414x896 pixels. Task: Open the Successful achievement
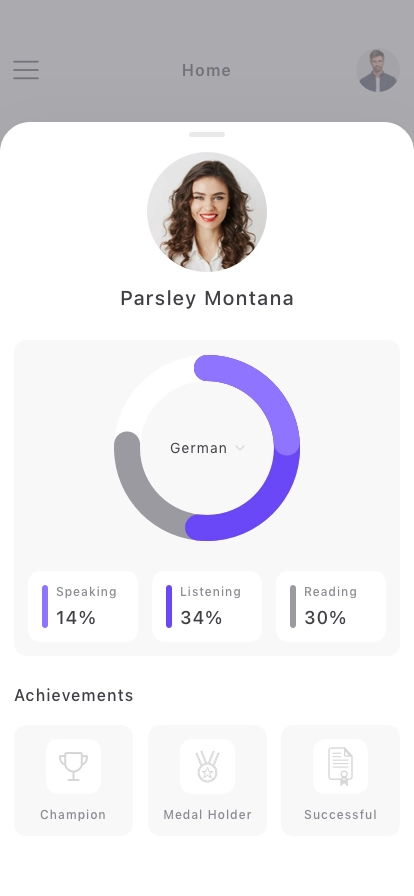point(340,780)
